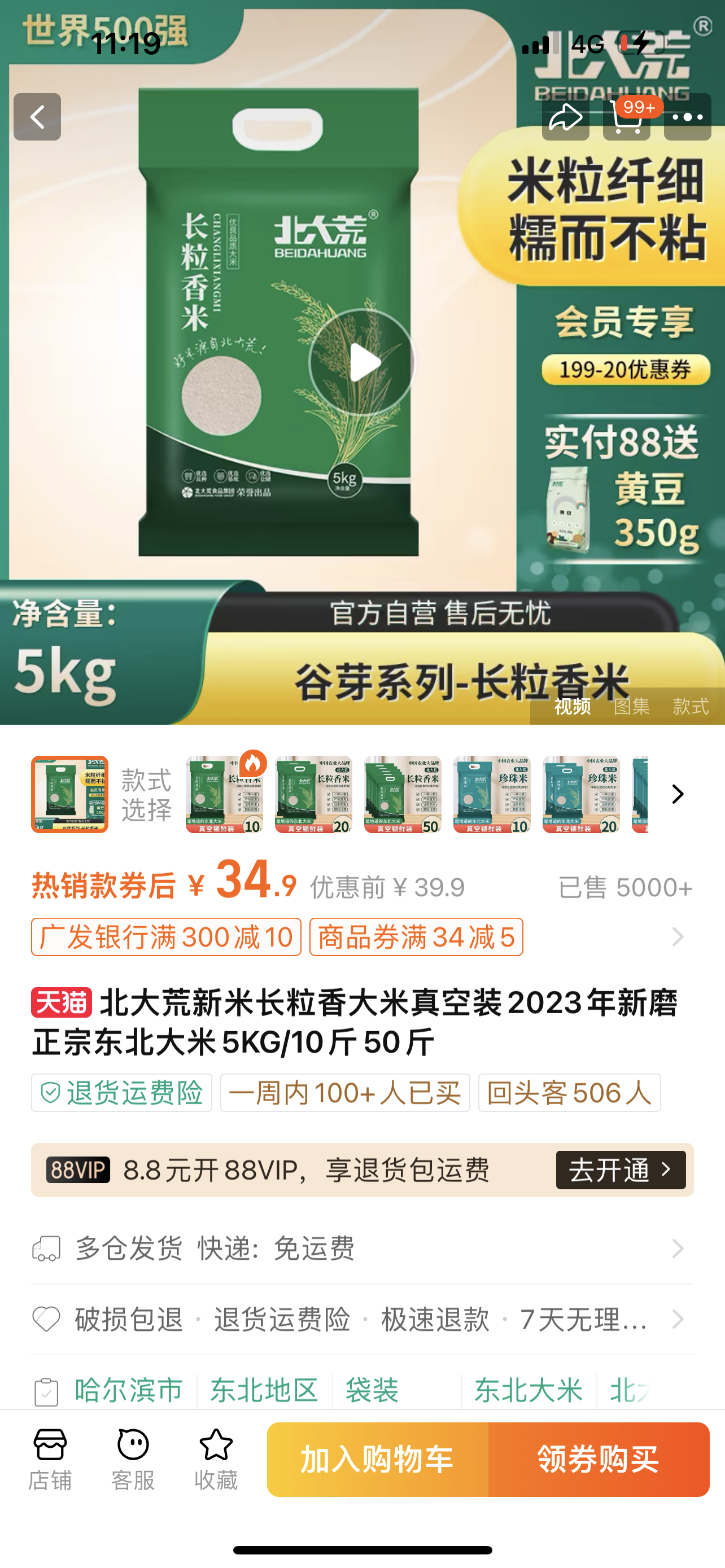Open the shopping cart with 99+ badge
Screen dimensions: 725x1568
click(627, 117)
